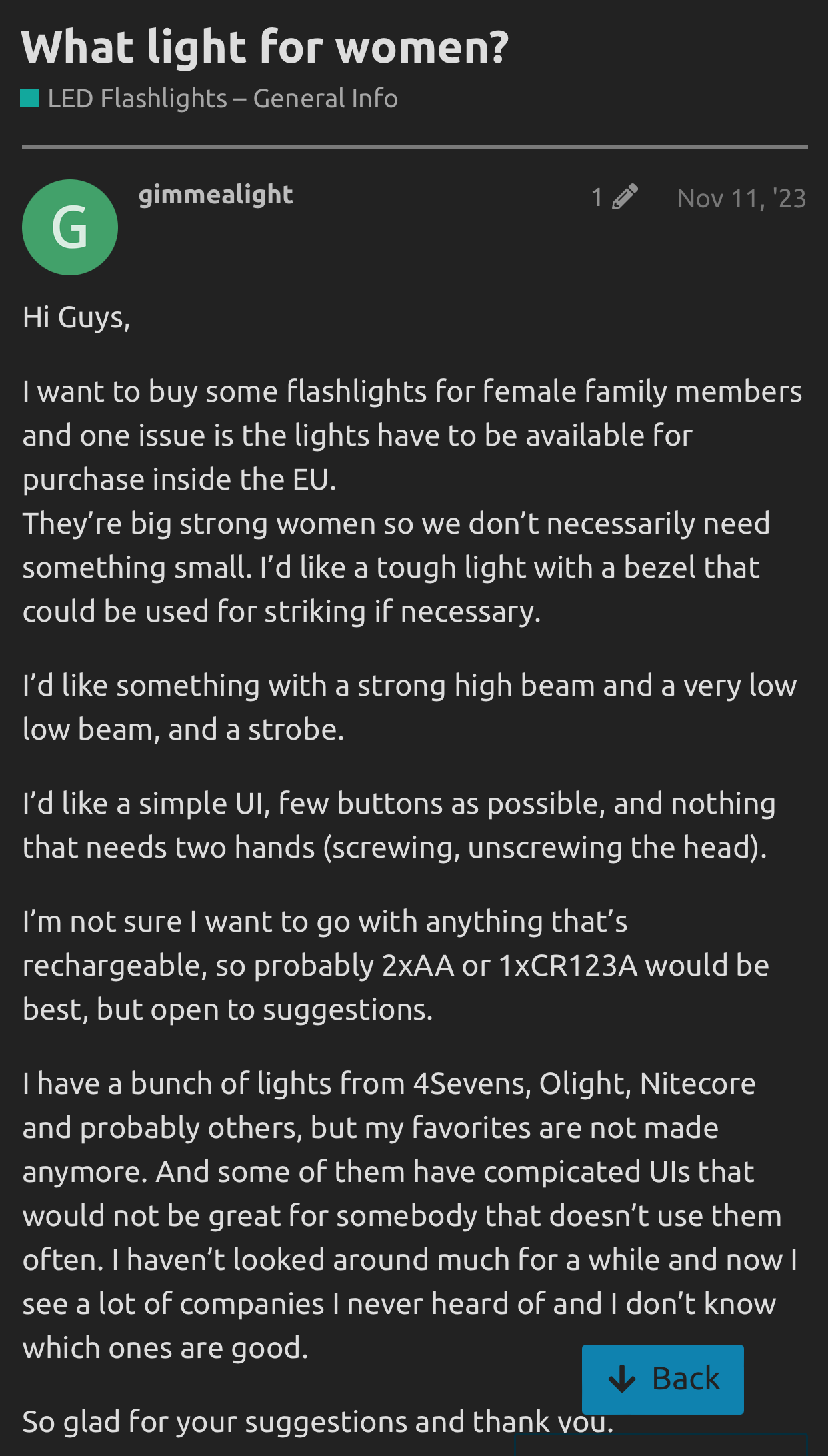The width and height of the screenshot is (828, 1456).
Task: Open gimmealight's profile from the avatar
Action: tap(70, 227)
